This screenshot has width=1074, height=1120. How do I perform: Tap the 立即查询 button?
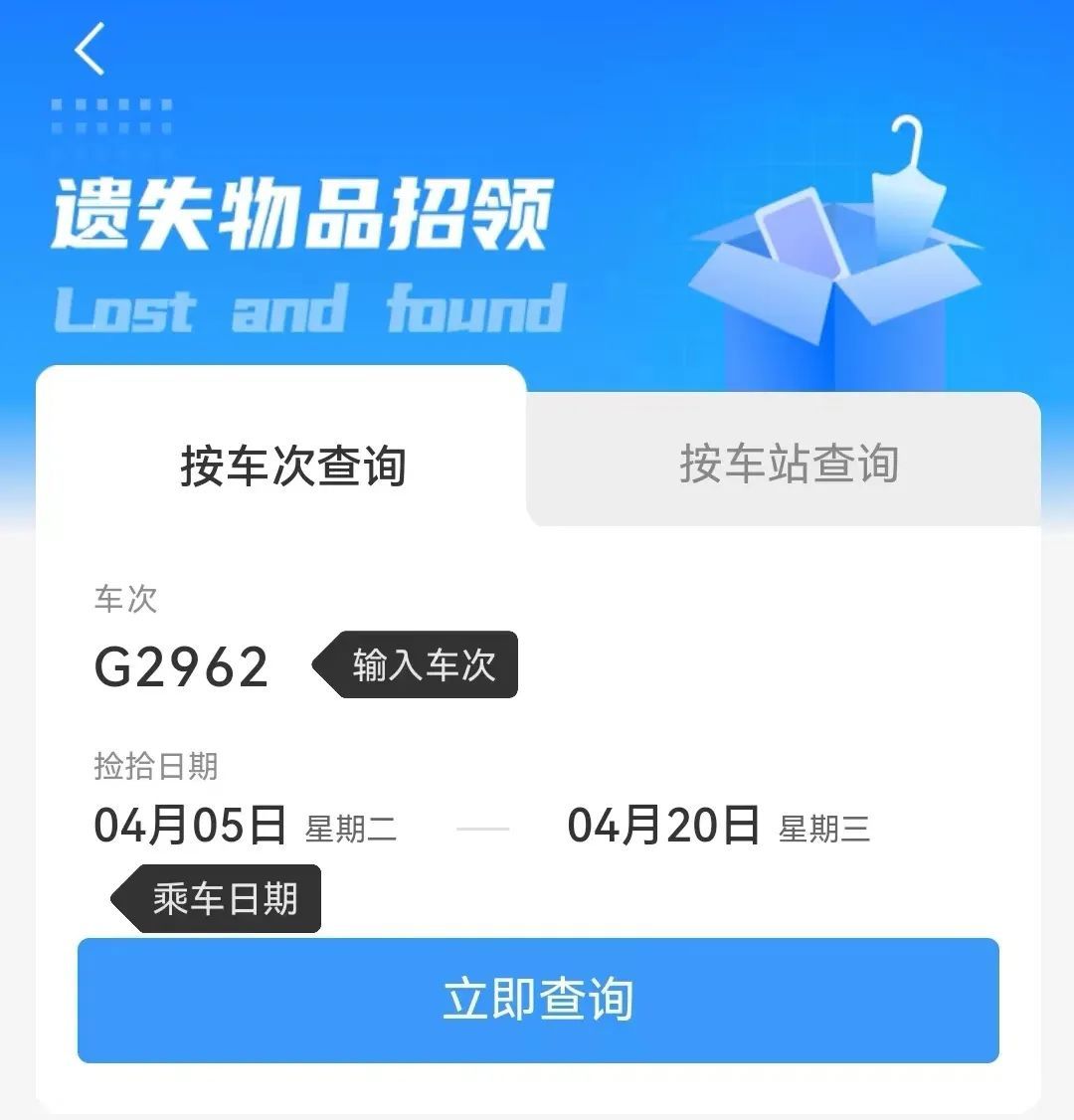coord(538,1000)
